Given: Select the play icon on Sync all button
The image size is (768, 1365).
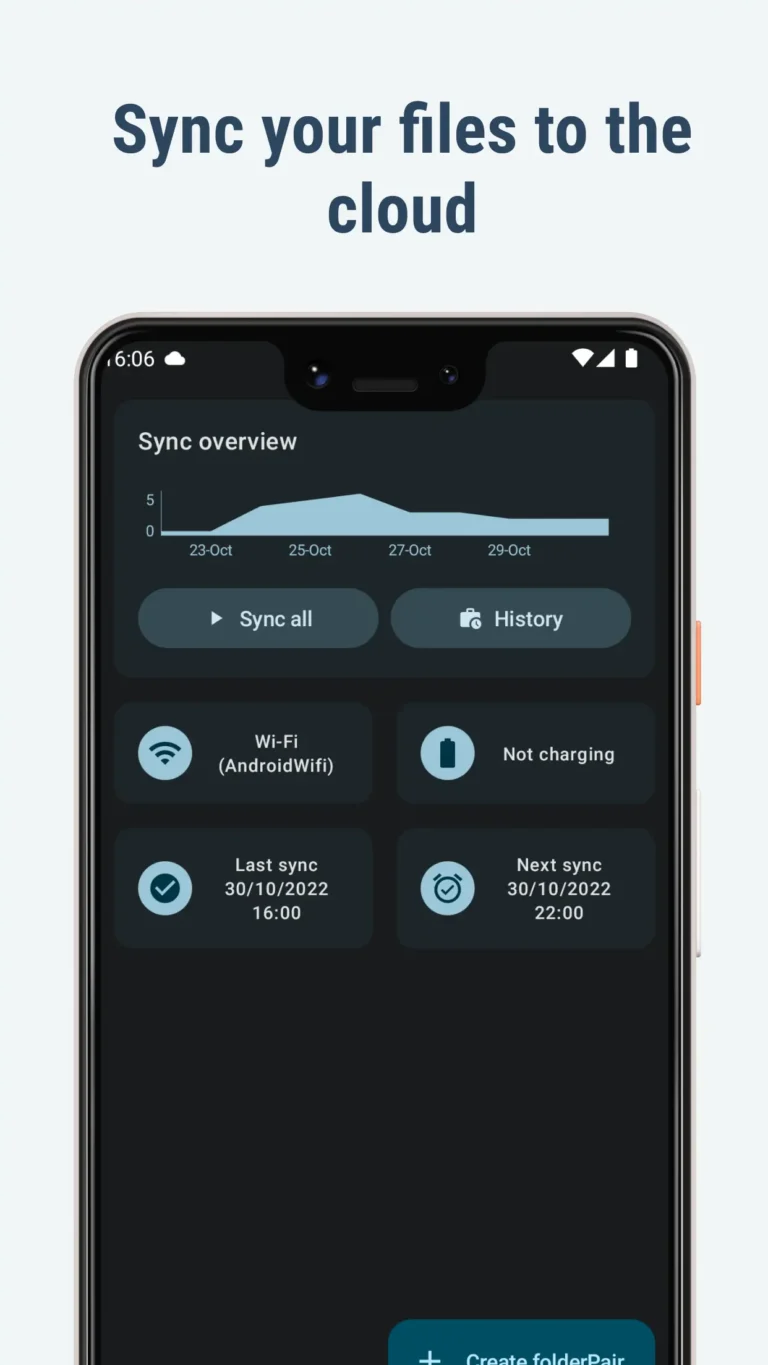Looking at the screenshot, I should [x=217, y=618].
